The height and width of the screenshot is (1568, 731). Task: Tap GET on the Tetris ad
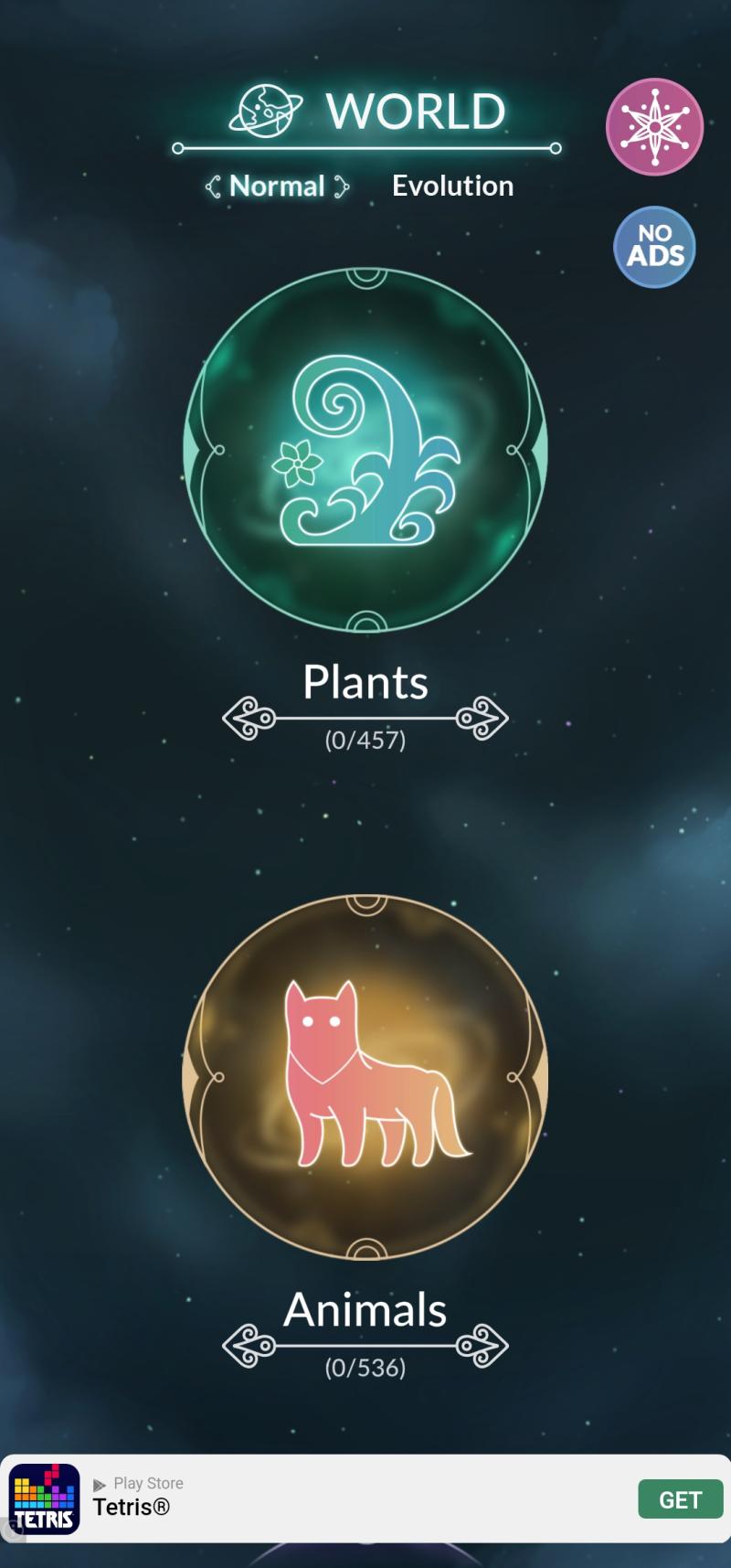(680, 1499)
